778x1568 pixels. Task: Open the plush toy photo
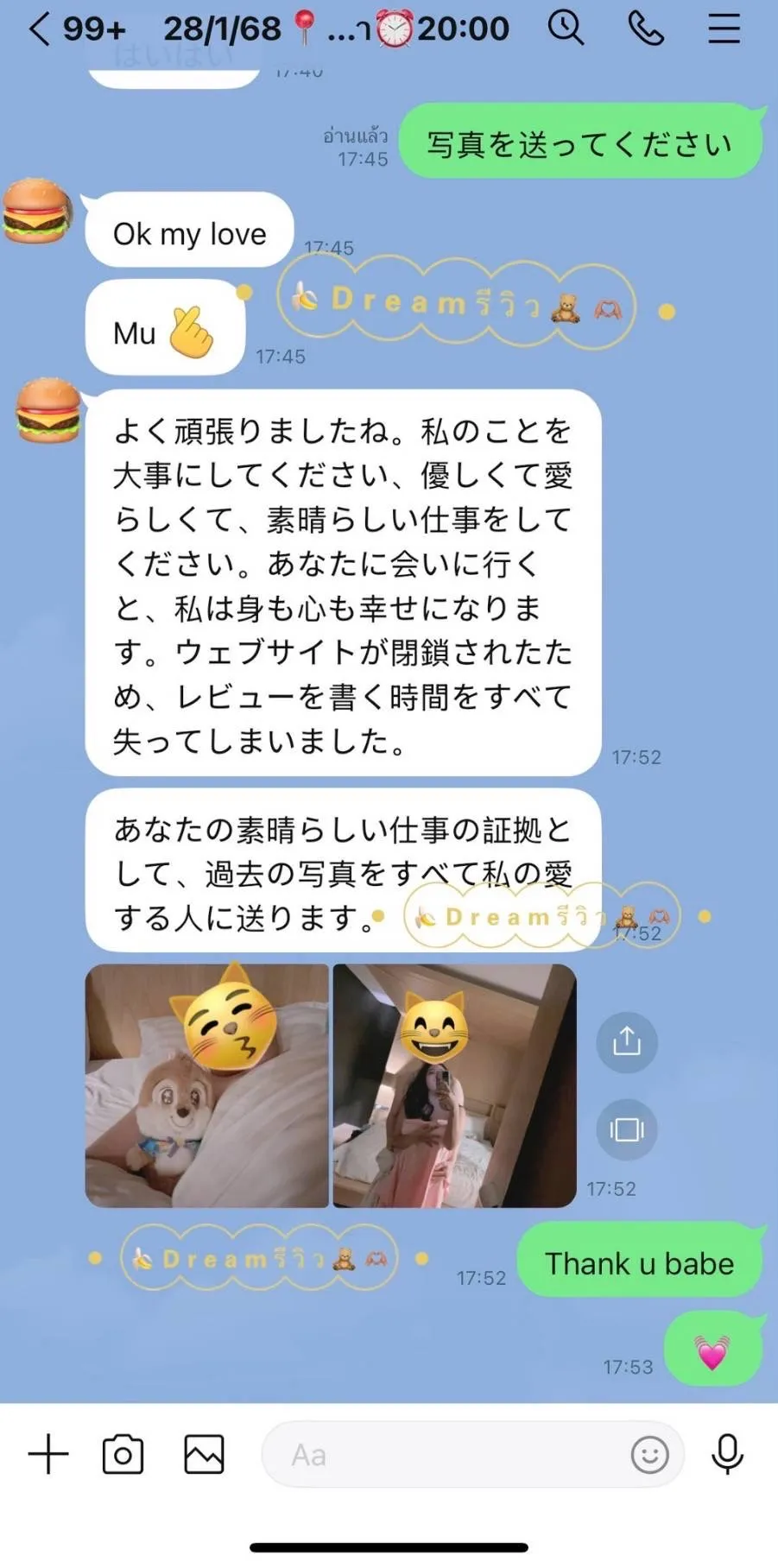(207, 1085)
